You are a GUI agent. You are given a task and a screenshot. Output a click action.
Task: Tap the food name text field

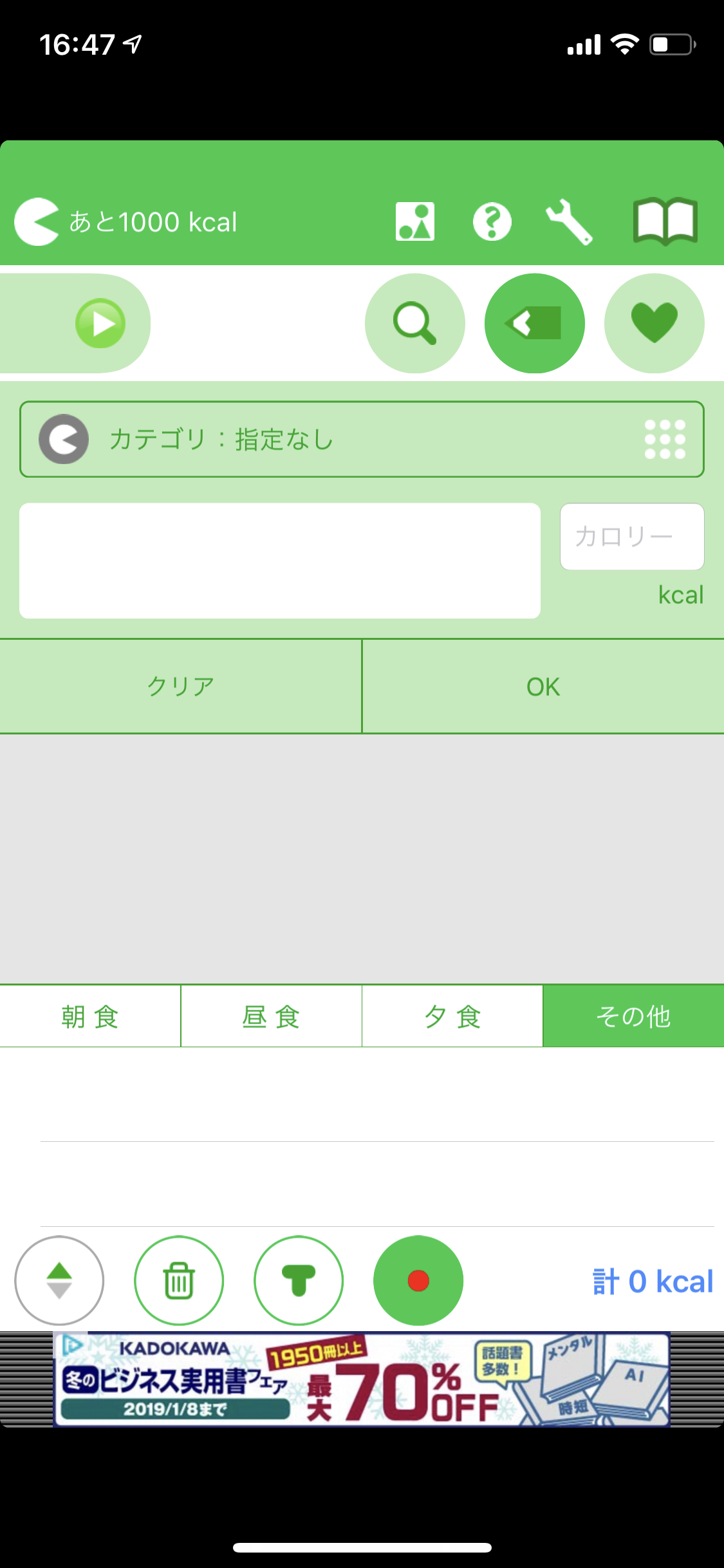tap(280, 561)
